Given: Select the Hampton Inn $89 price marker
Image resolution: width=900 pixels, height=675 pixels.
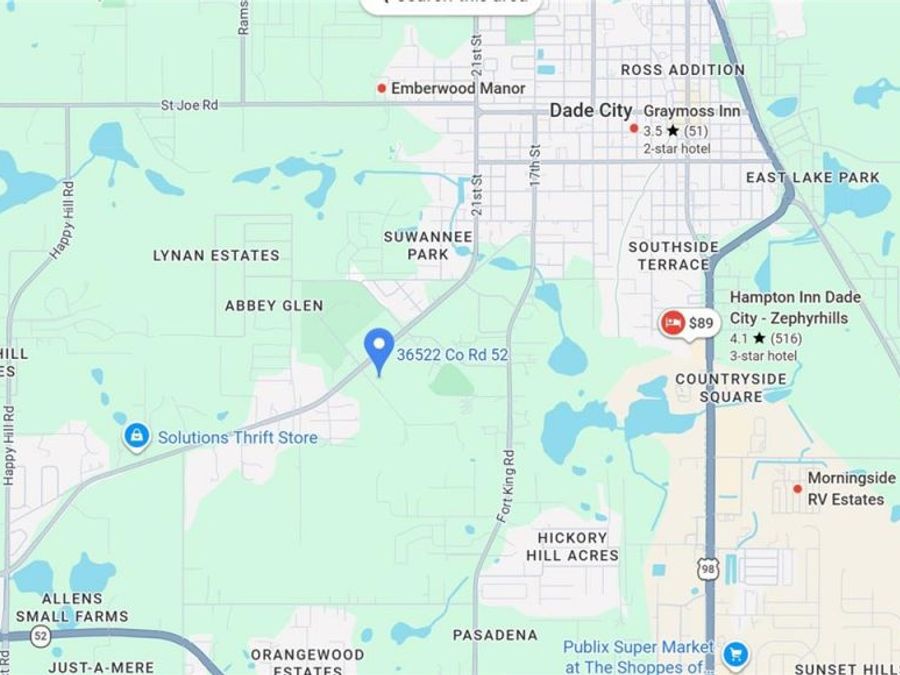Looking at the screenshot, I should coord(690,323).
